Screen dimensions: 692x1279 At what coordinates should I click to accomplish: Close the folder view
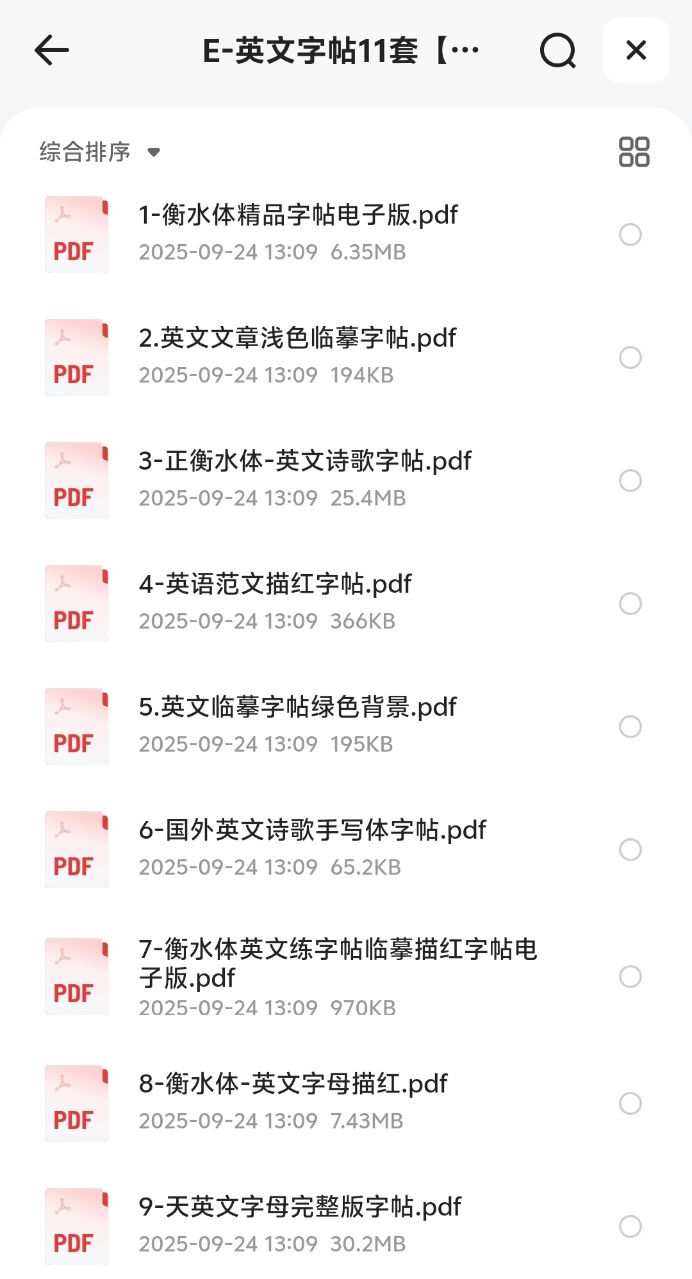[x=636, y=50]
